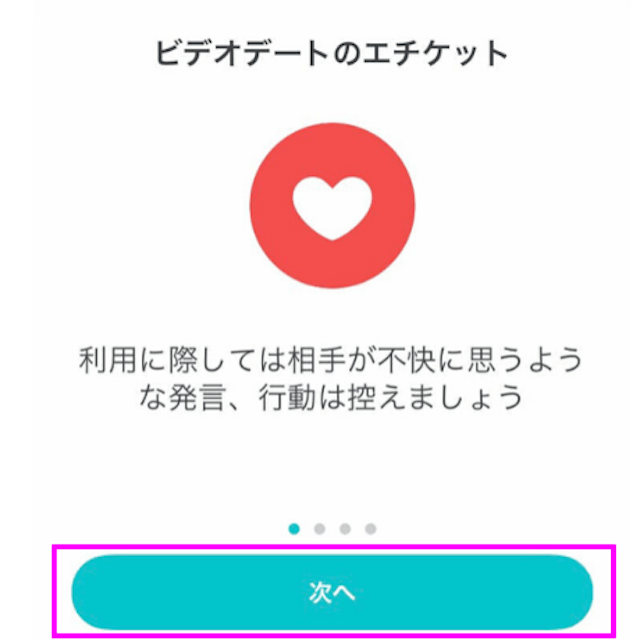Tap the 次へ button to continue
Viewport: 640px width, 640px height.
[x=332, y=592]
